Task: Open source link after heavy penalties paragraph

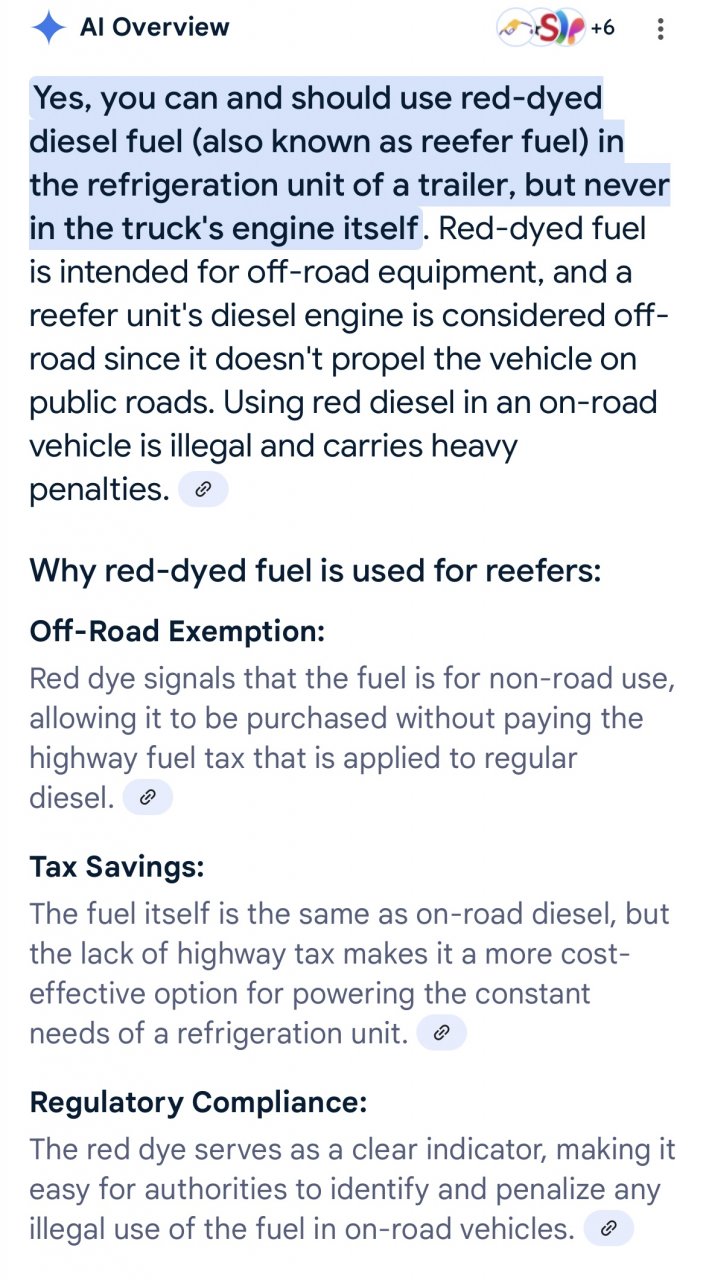Action: click(x=203, y=490)
